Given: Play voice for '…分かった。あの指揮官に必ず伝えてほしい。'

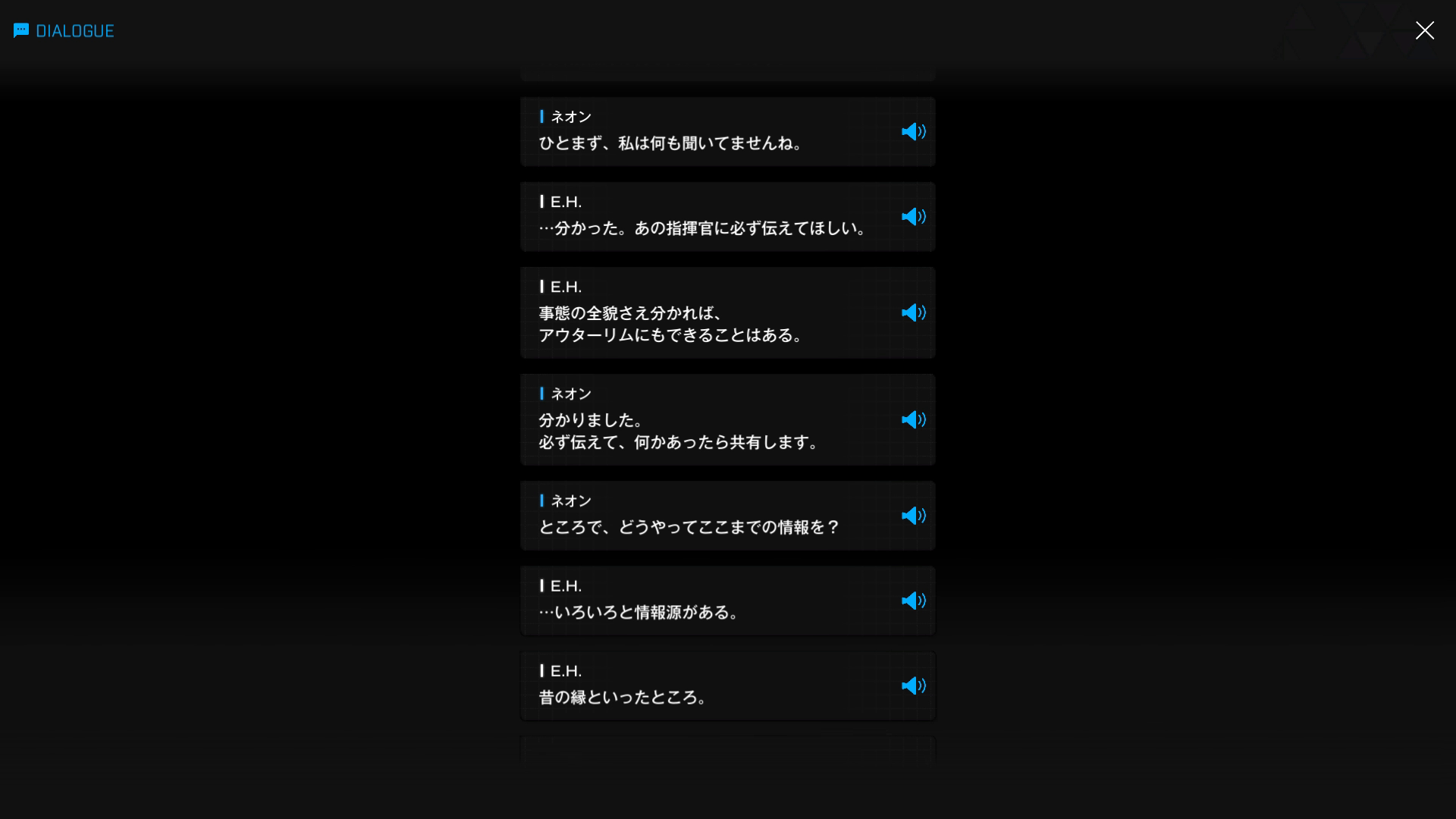Looking at the screenshot, I should coord(913,217).
